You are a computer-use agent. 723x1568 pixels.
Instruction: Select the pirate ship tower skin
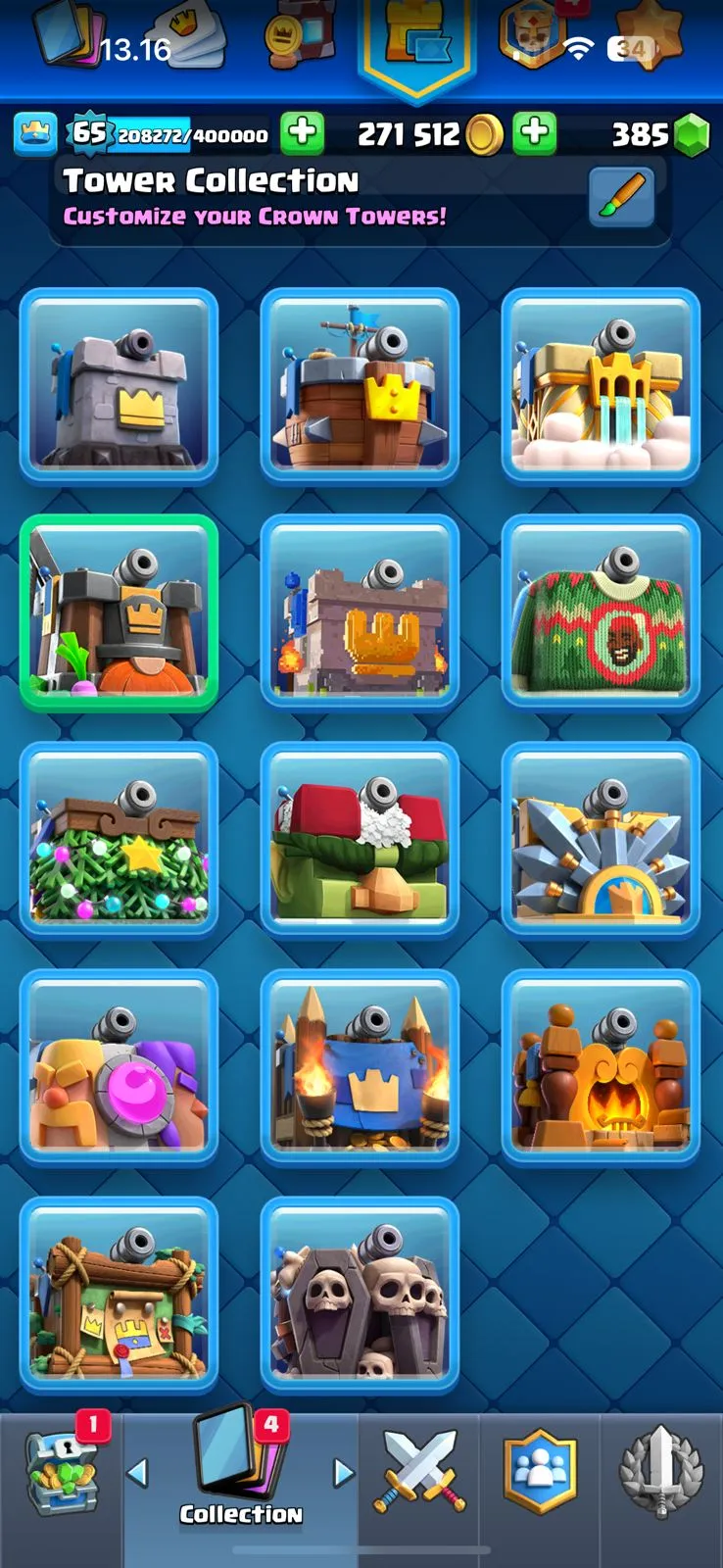(360, 385)
